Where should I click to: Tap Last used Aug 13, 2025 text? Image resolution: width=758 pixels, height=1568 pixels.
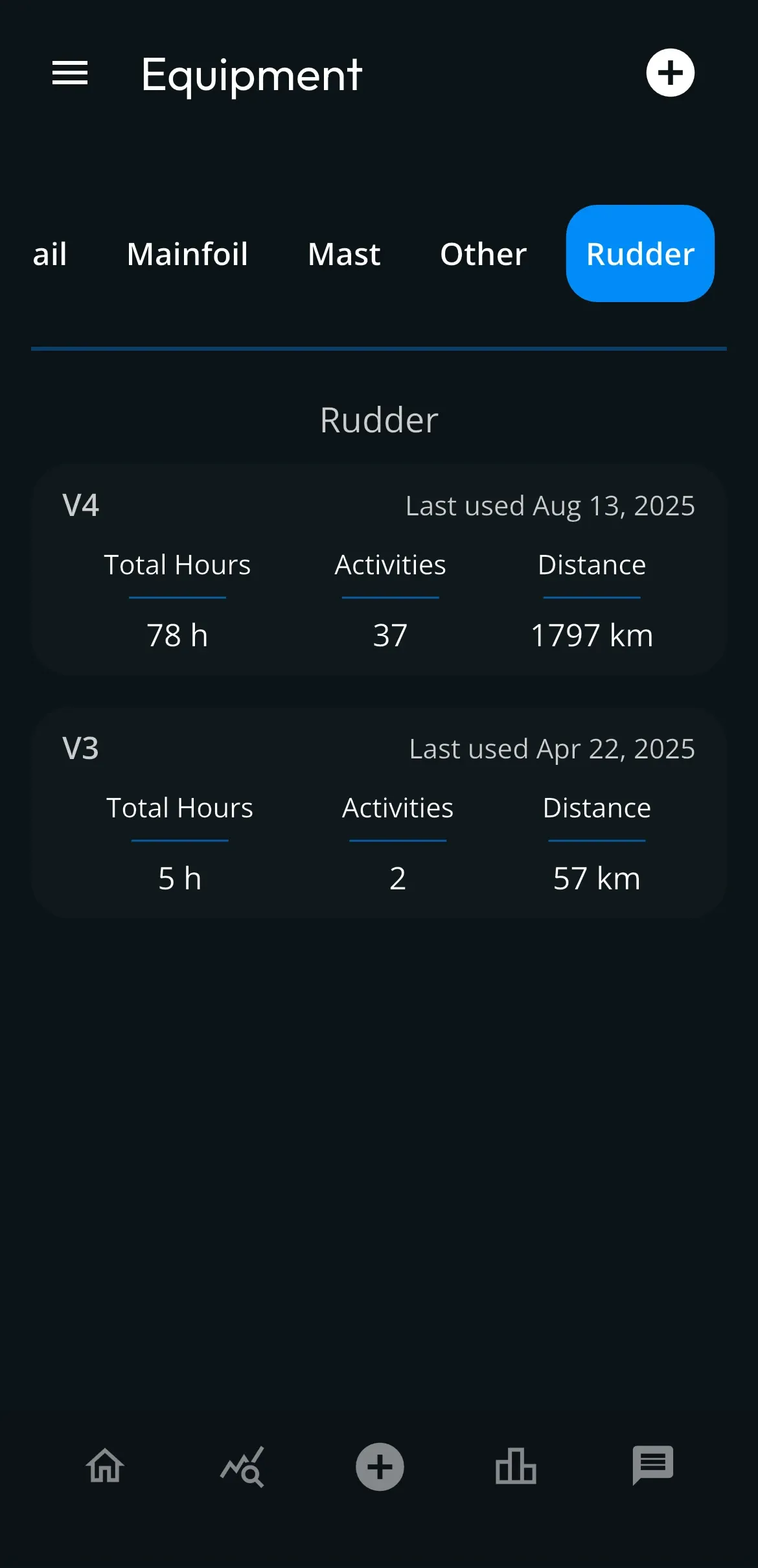pos(549,506)
